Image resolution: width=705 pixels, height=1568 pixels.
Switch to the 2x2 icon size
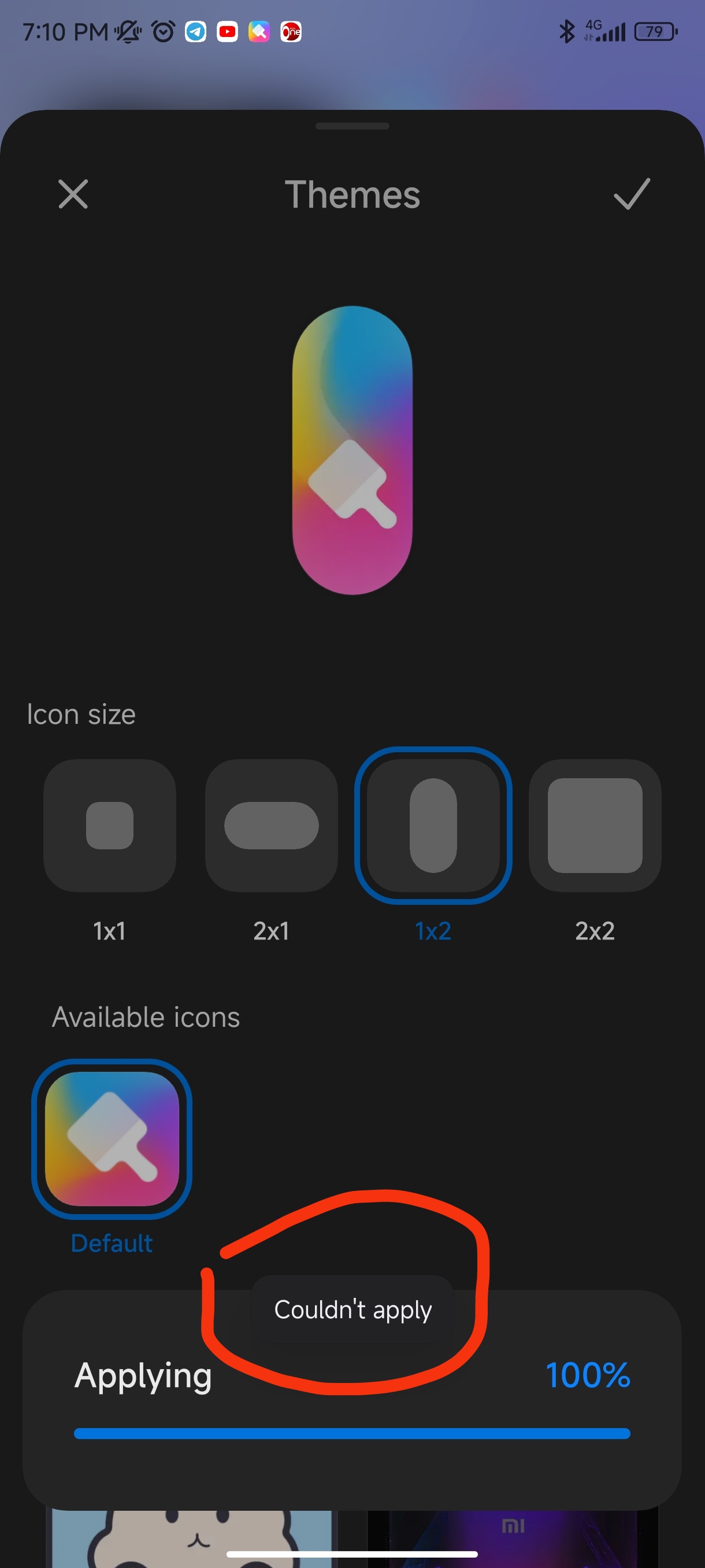tap(595, 825)
